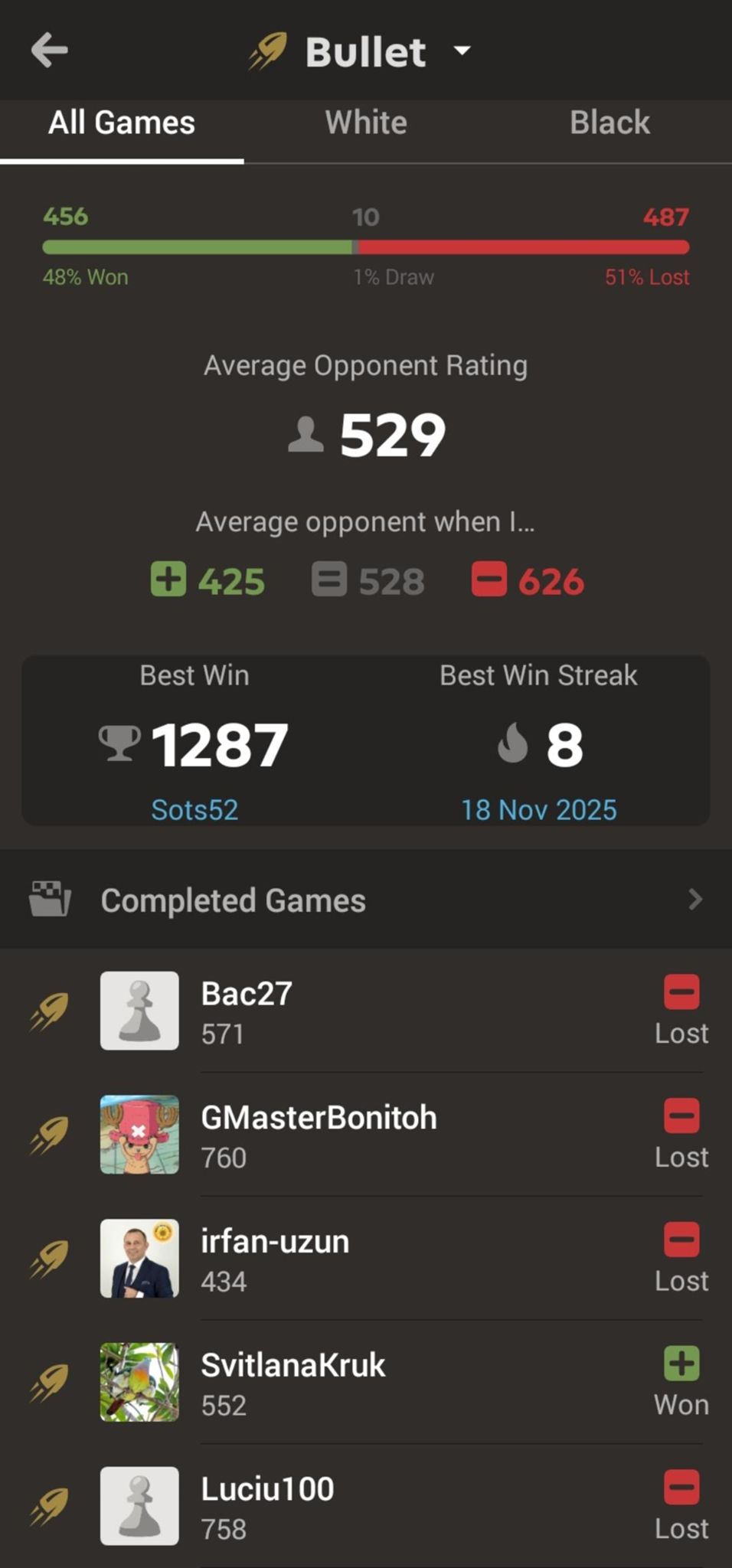Open the 18 Nov 2025 win streak link

(x=538, y=809)
